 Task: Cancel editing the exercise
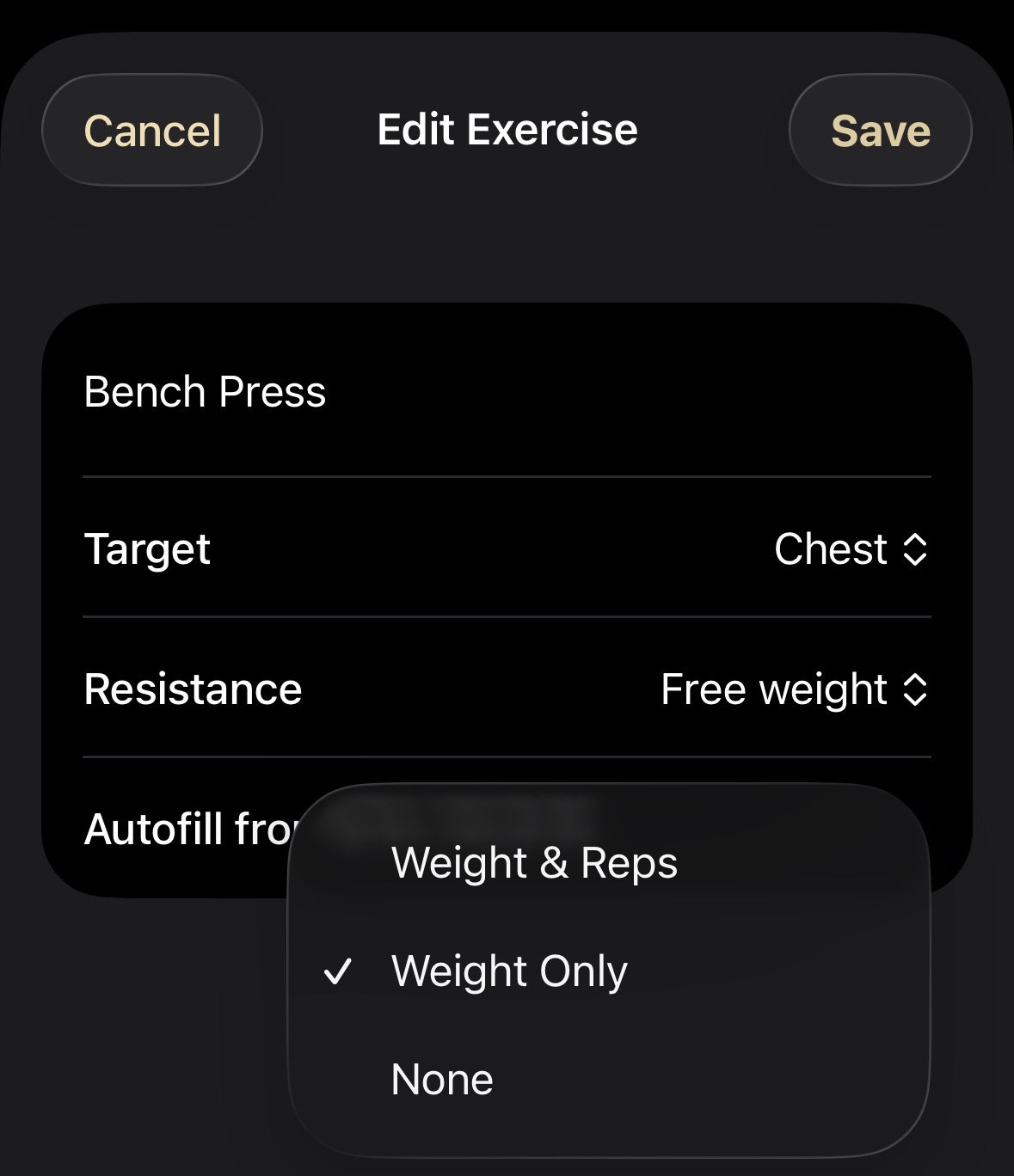coord(152,131)
